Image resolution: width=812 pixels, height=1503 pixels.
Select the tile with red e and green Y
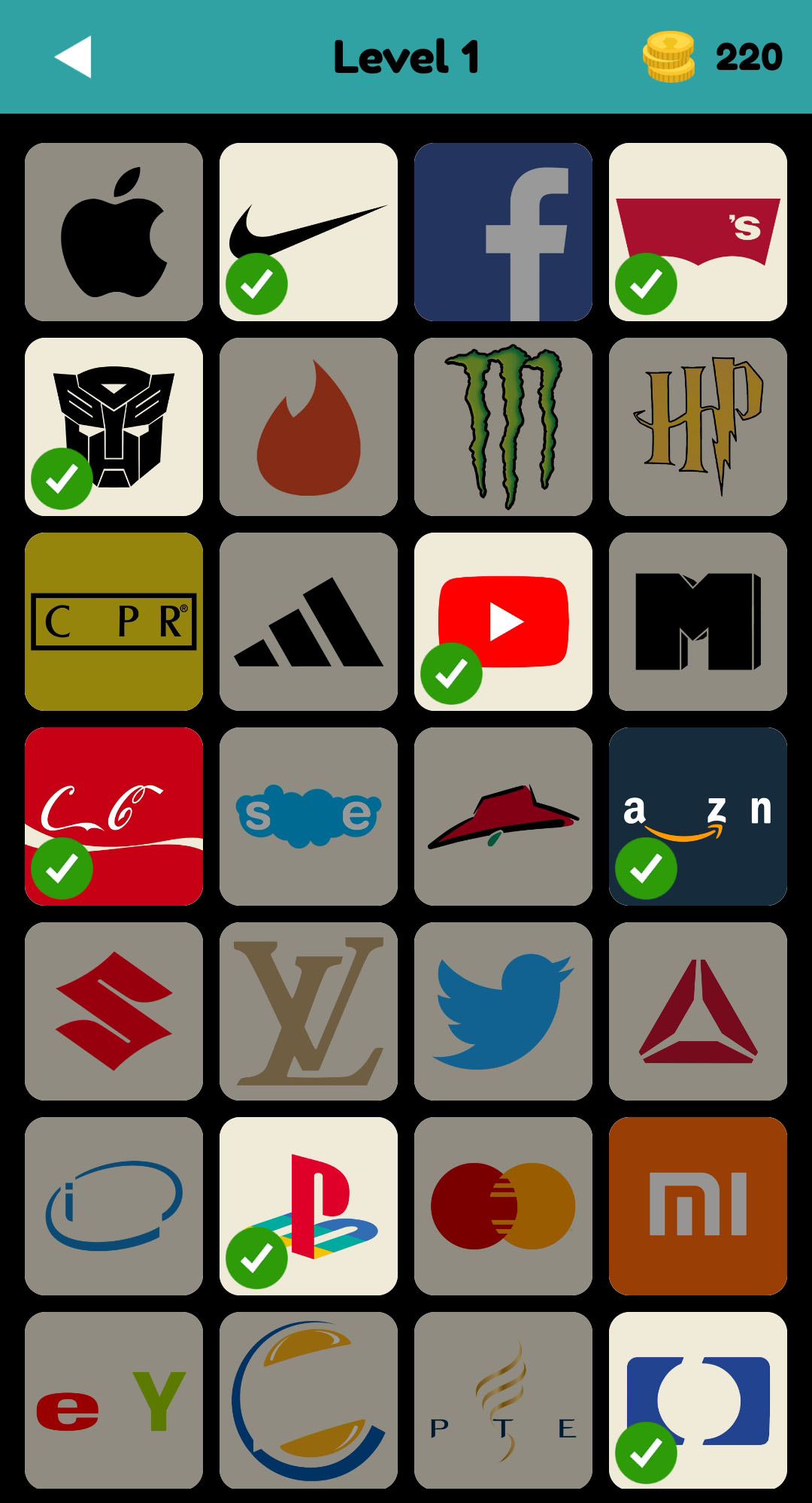coord(114,1401)
